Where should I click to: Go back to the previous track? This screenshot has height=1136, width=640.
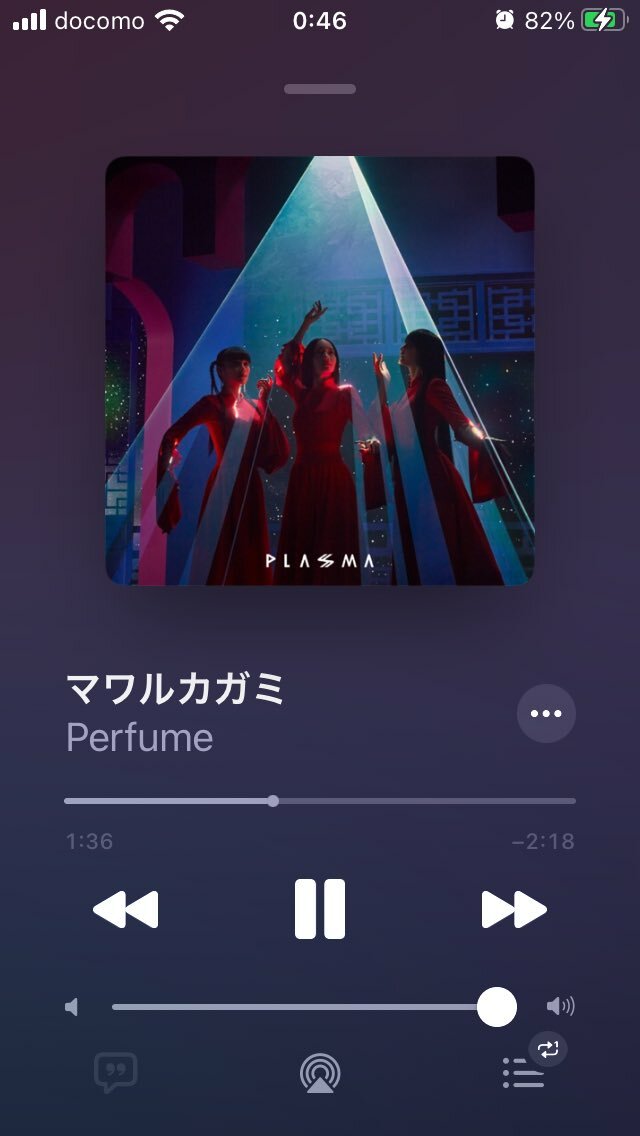coord(125,909)
